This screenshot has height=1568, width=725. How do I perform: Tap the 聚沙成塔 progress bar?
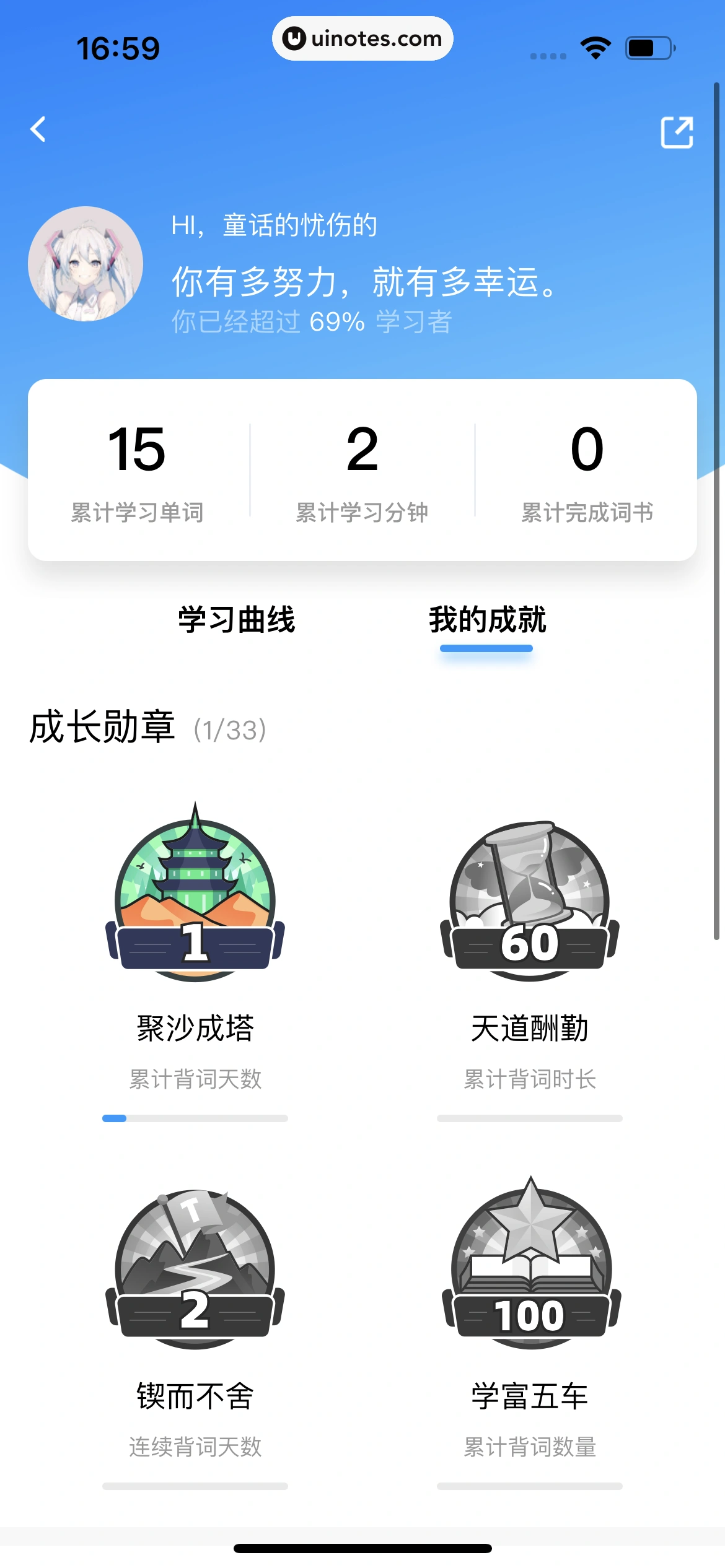point(195,1118)
